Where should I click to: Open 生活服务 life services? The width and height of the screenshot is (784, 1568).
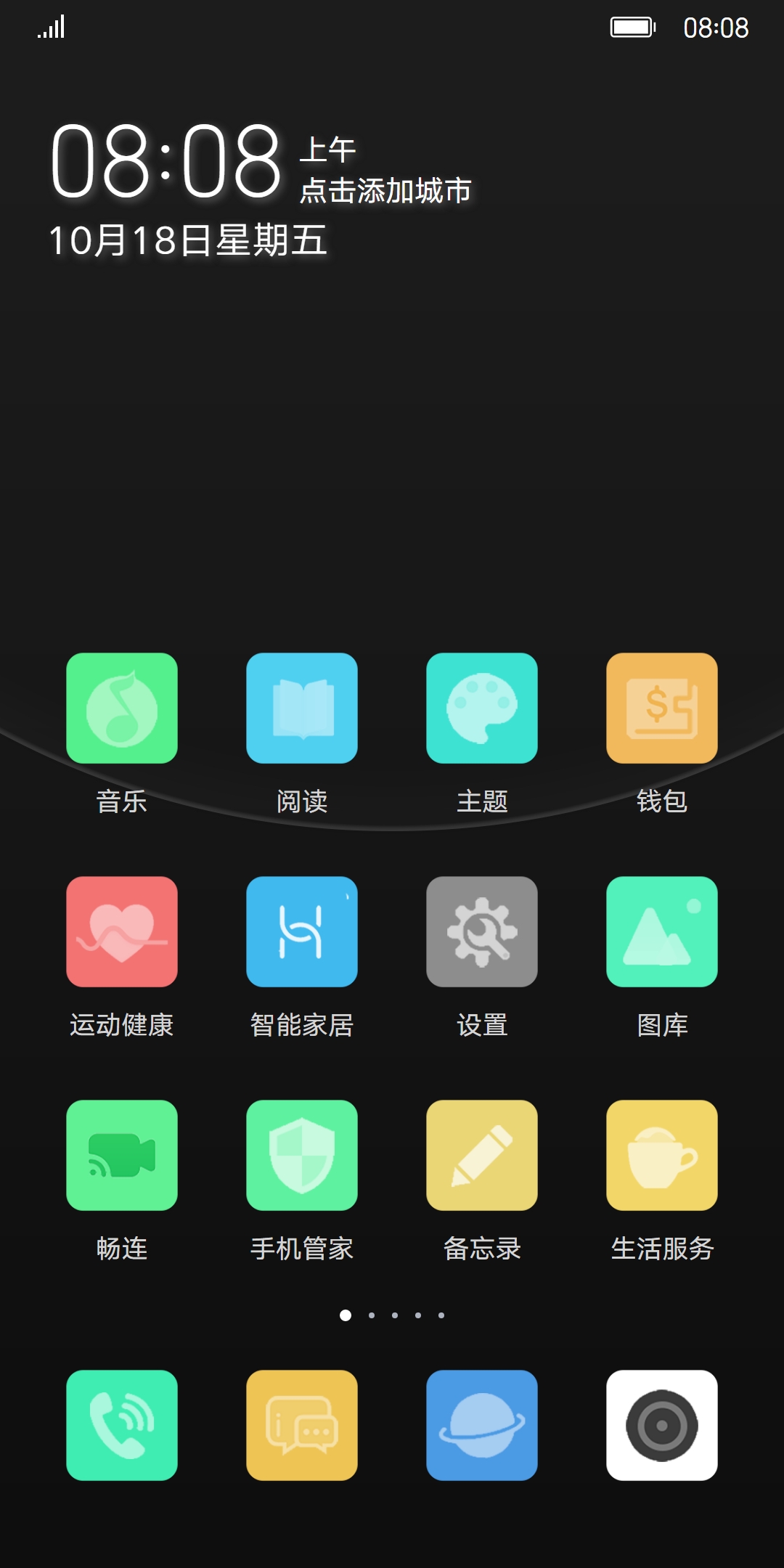tap(662, 1155)
